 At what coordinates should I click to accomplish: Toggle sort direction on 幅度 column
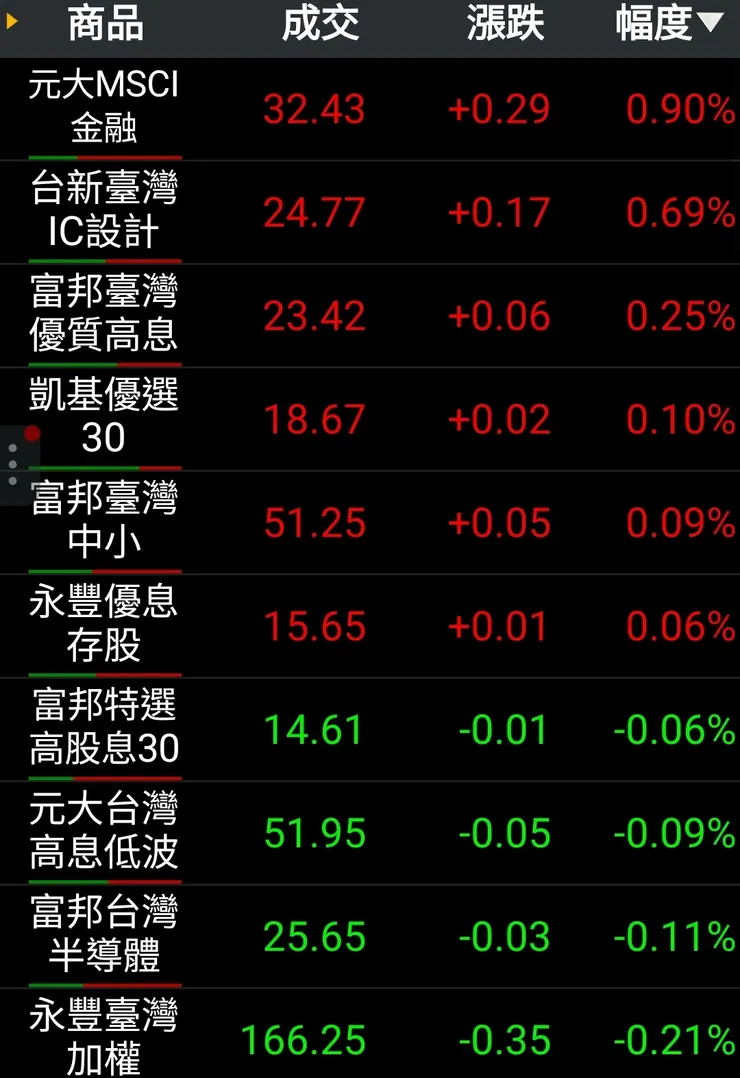tap(656, 26)
